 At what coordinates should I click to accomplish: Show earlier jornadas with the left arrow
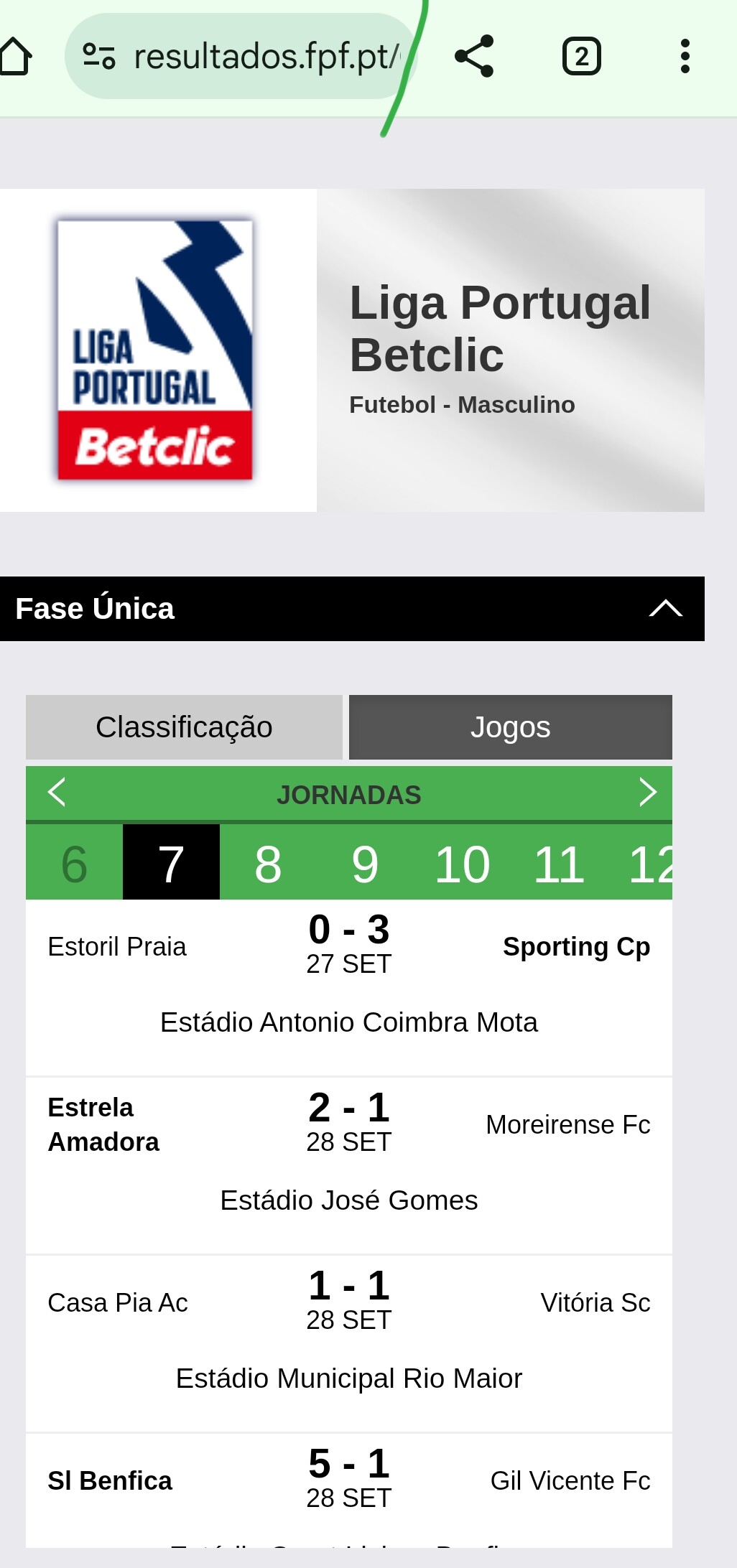(56, 793)
